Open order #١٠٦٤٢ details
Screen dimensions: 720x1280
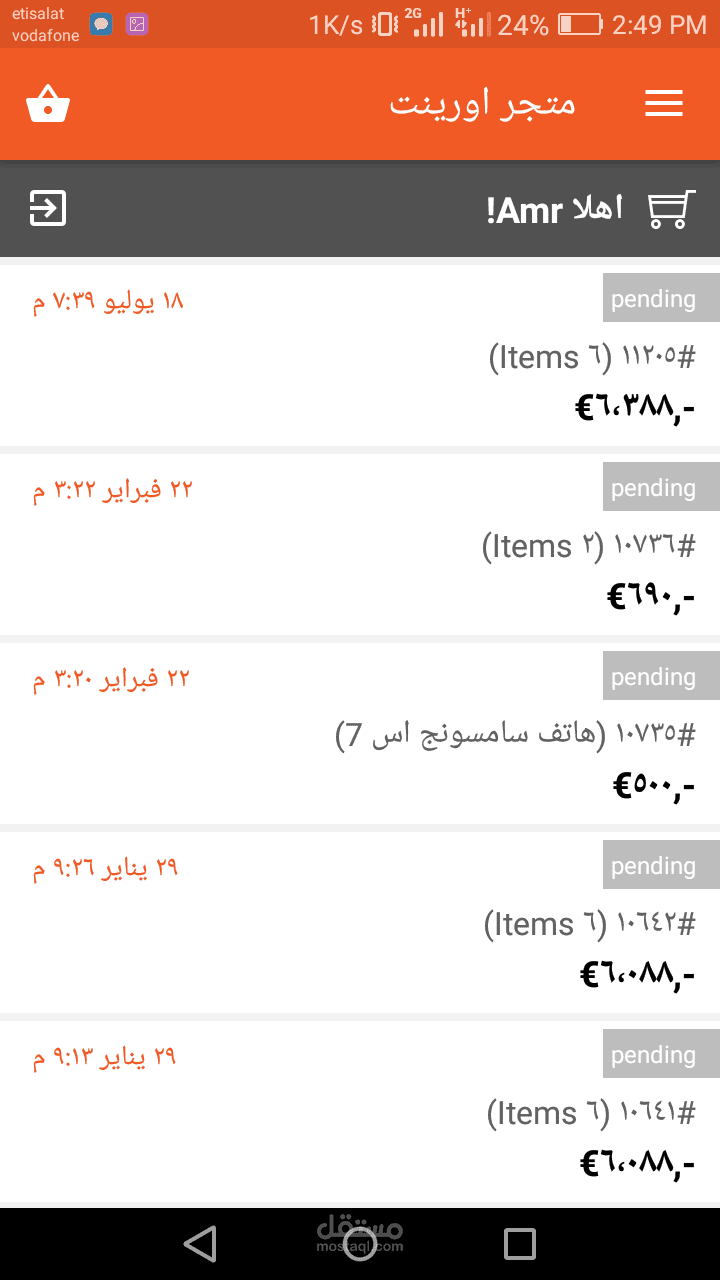360,923
